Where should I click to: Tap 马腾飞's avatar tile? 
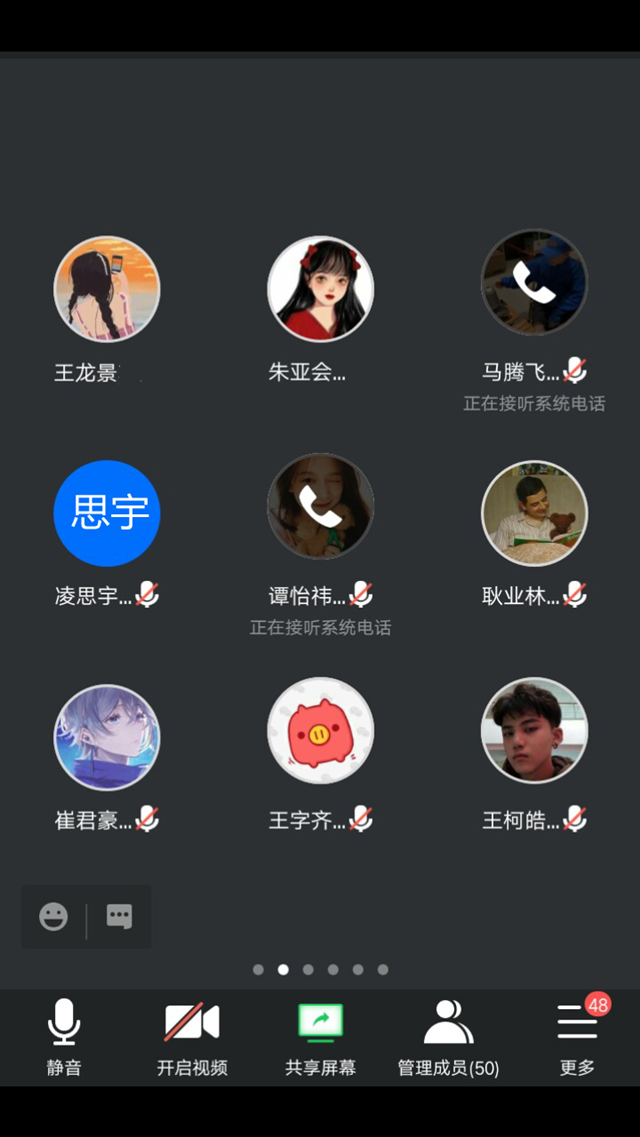[534, 283]
